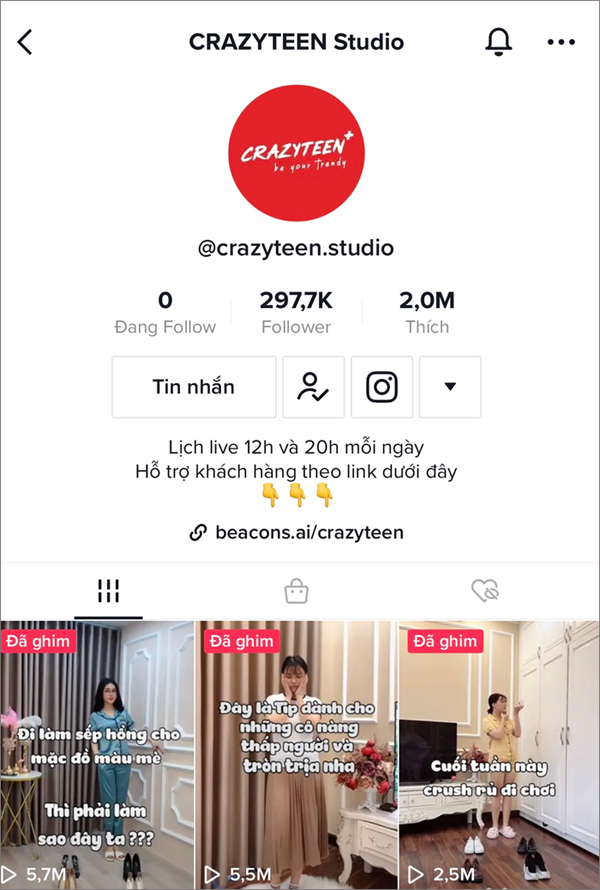Open the notifications bell

pyautogui.click(x=498, y=42)
